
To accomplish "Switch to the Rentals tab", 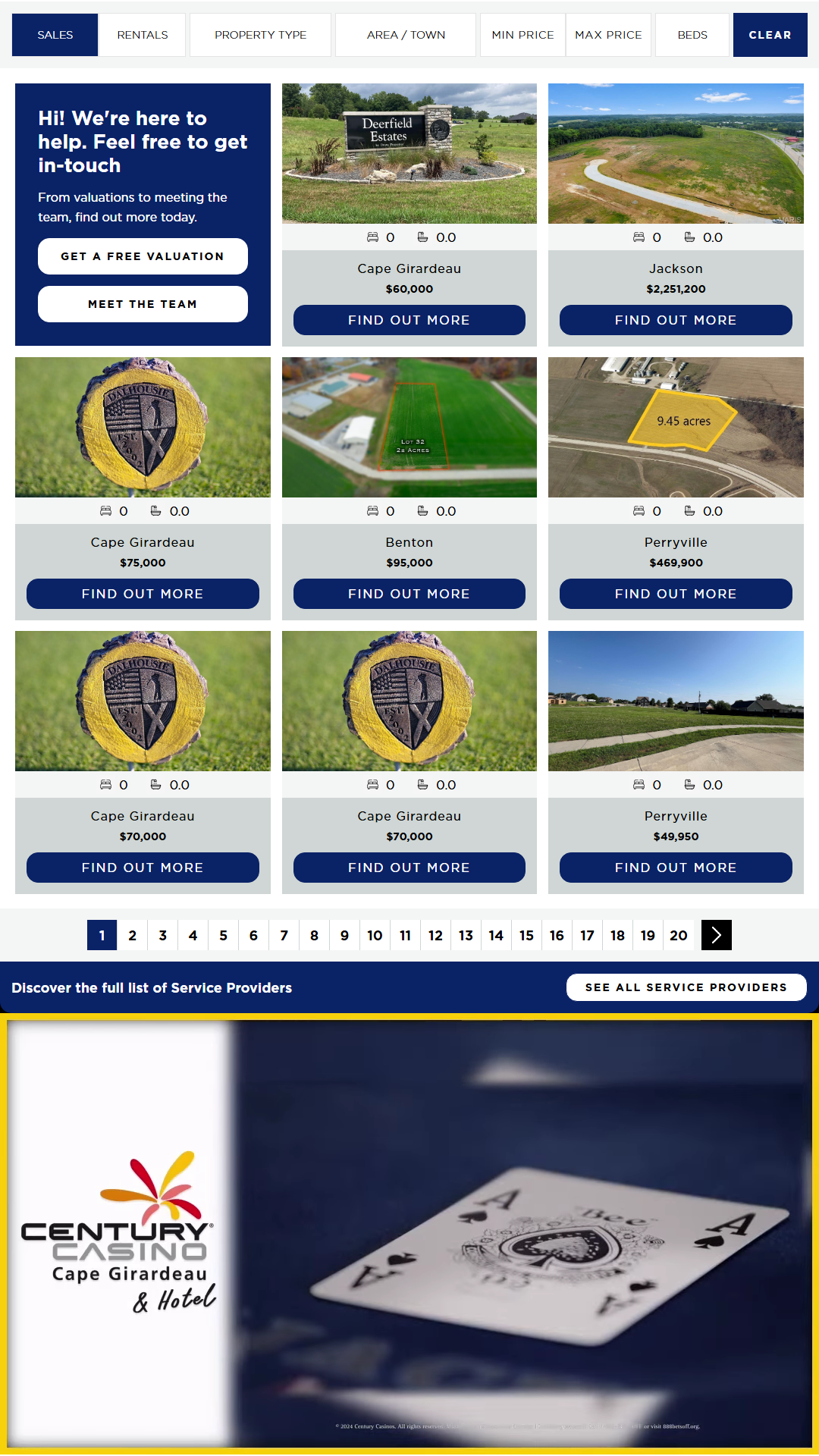I will coord(142,35).
